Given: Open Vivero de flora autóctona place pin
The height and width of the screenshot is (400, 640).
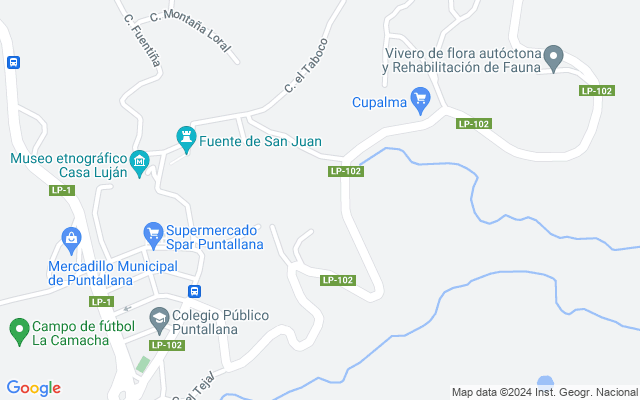Looking at the screenshot, I should 555,58.
